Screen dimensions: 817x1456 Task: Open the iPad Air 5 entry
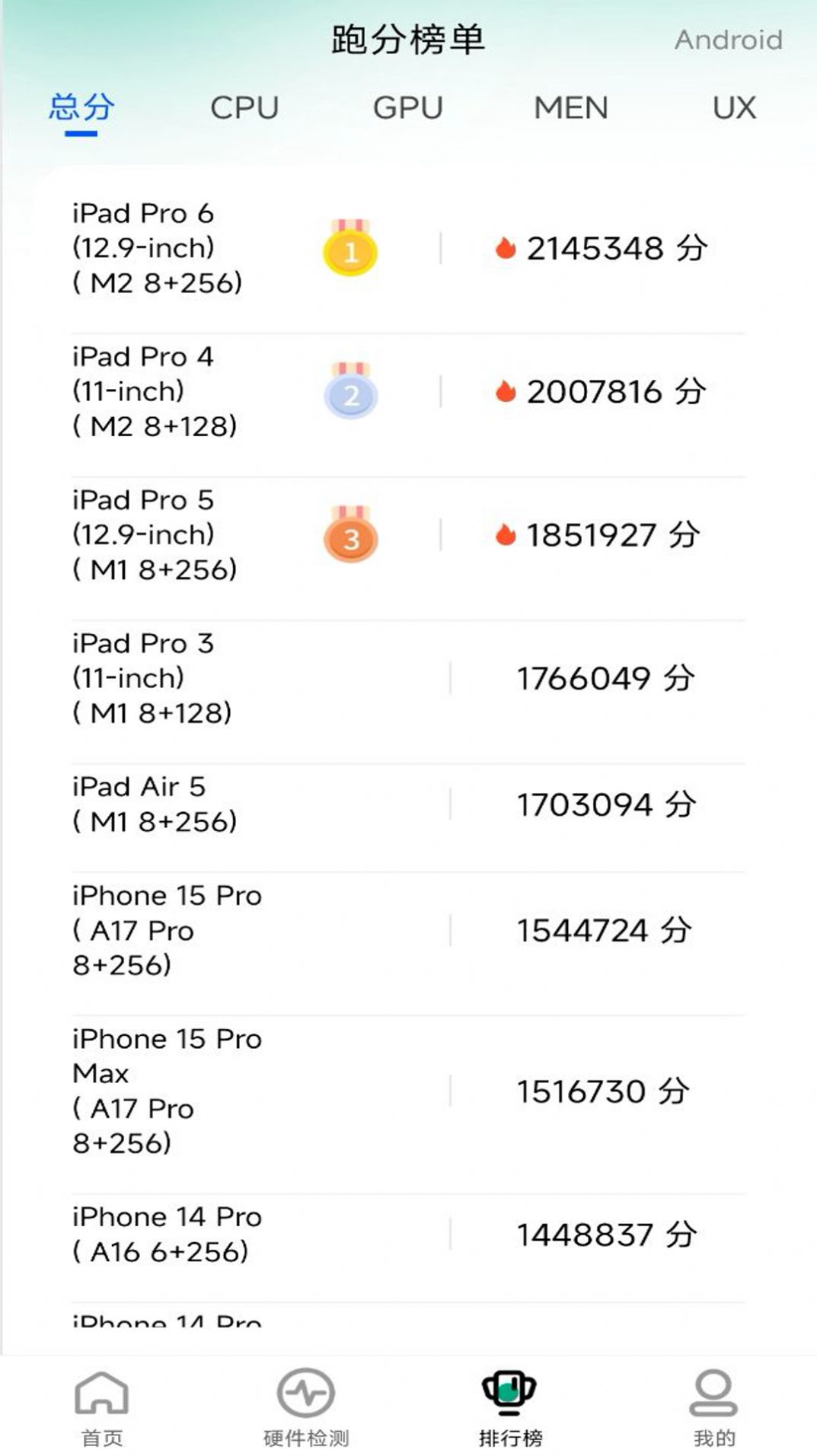[408, 804]
